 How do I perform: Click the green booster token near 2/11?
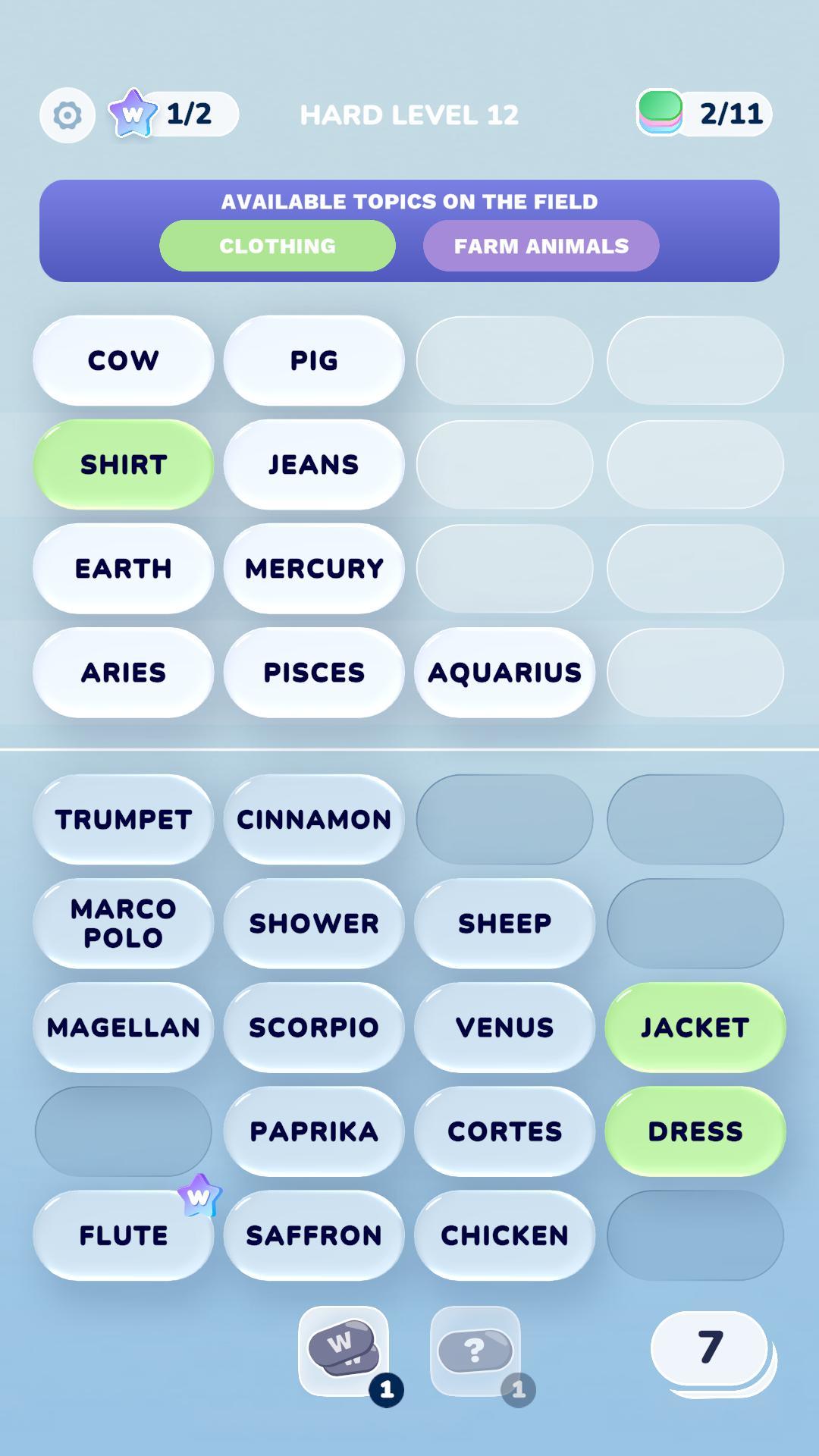[662, 114]
